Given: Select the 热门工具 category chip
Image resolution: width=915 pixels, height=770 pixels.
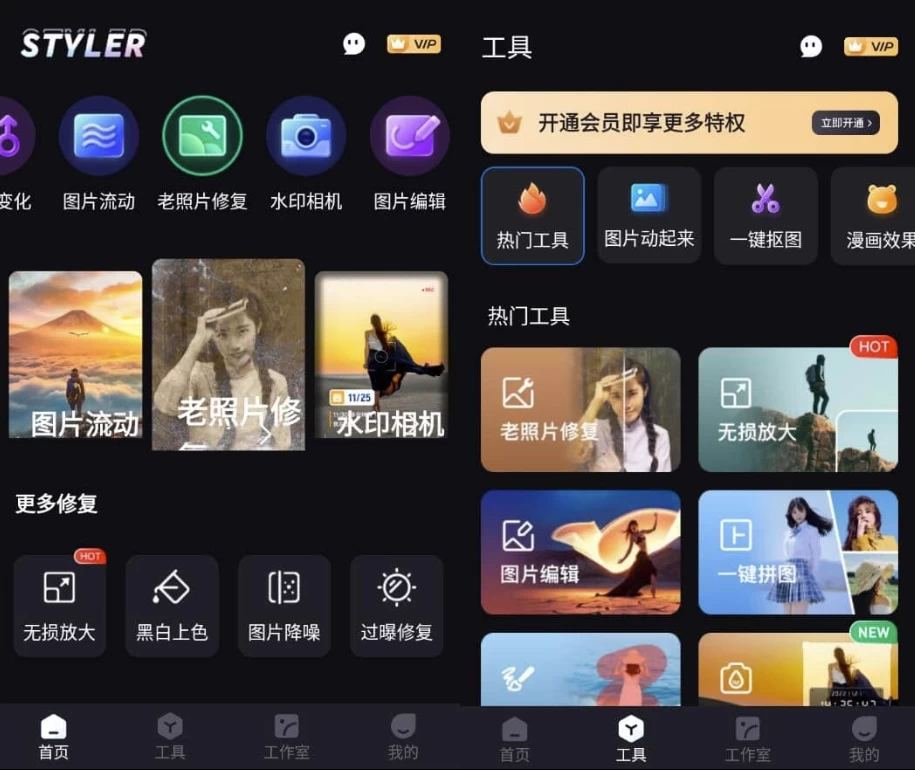Looking at the screenshot, I should pos(532,215).
